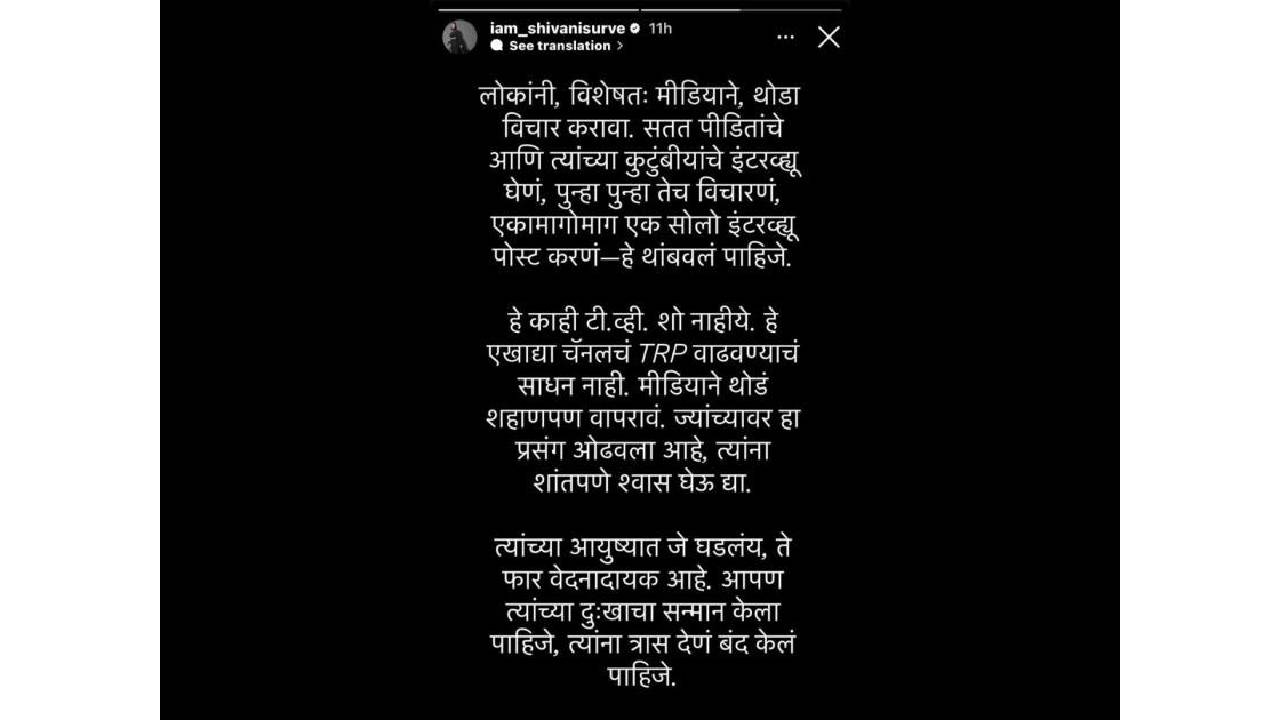Viewport: 1280px width, 720px height.
Task: Tap See translation link
Action: (x=558, y=46)
